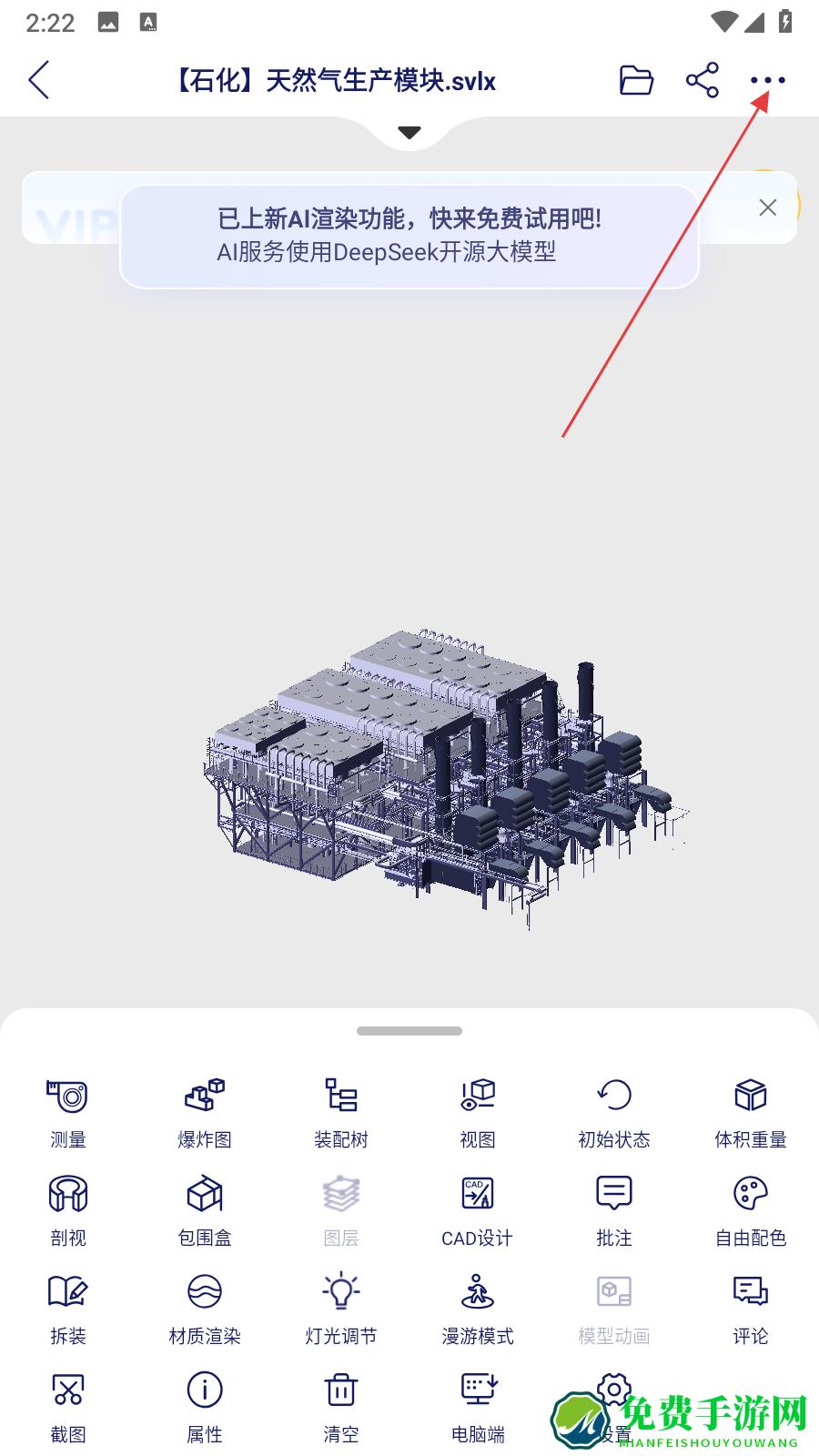819x1456 pixels.
Task: Open the folder icon in the top bar
Action: [636, 80]
